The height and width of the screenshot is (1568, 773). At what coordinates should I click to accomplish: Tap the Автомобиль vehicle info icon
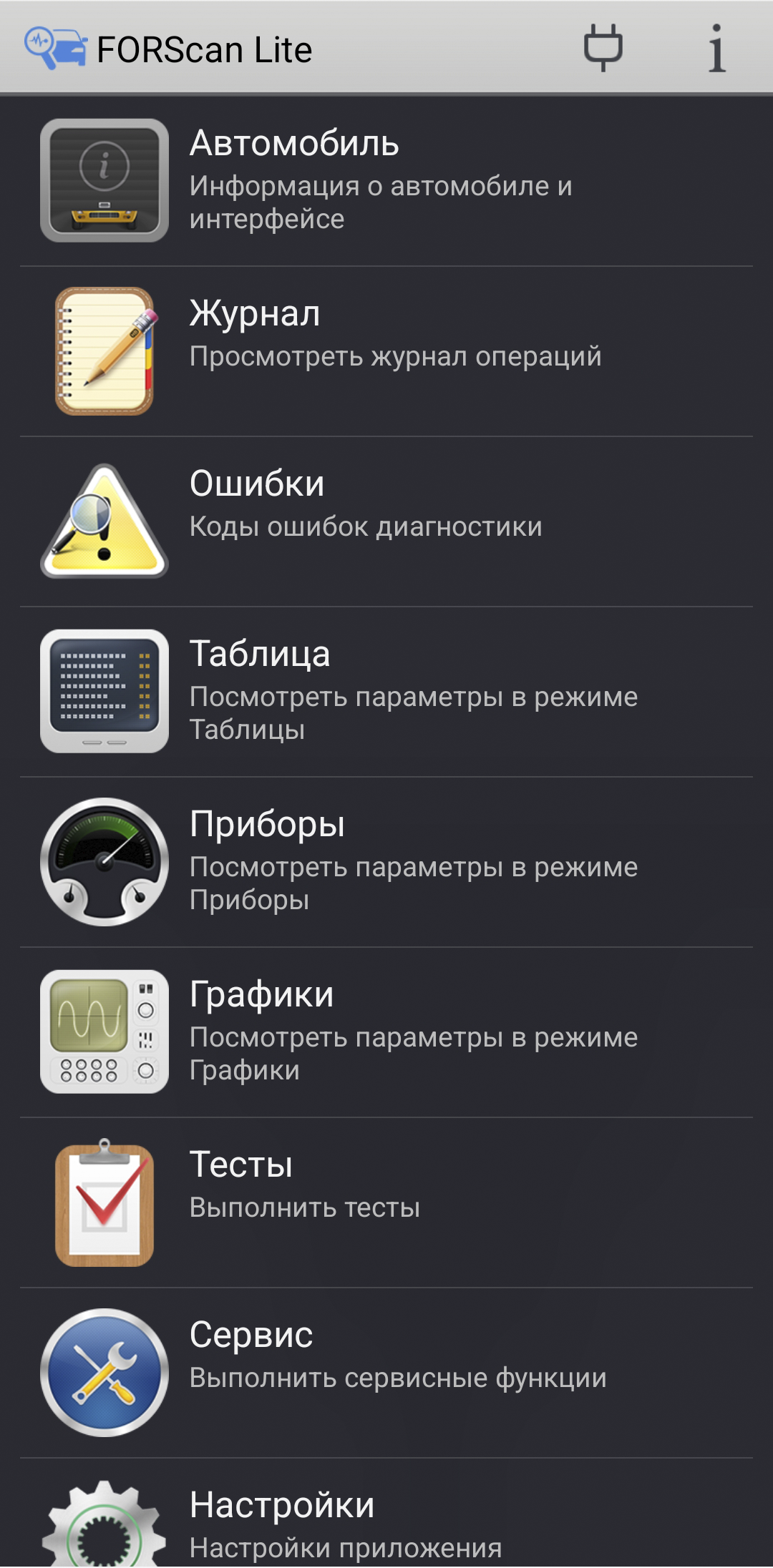104,179
